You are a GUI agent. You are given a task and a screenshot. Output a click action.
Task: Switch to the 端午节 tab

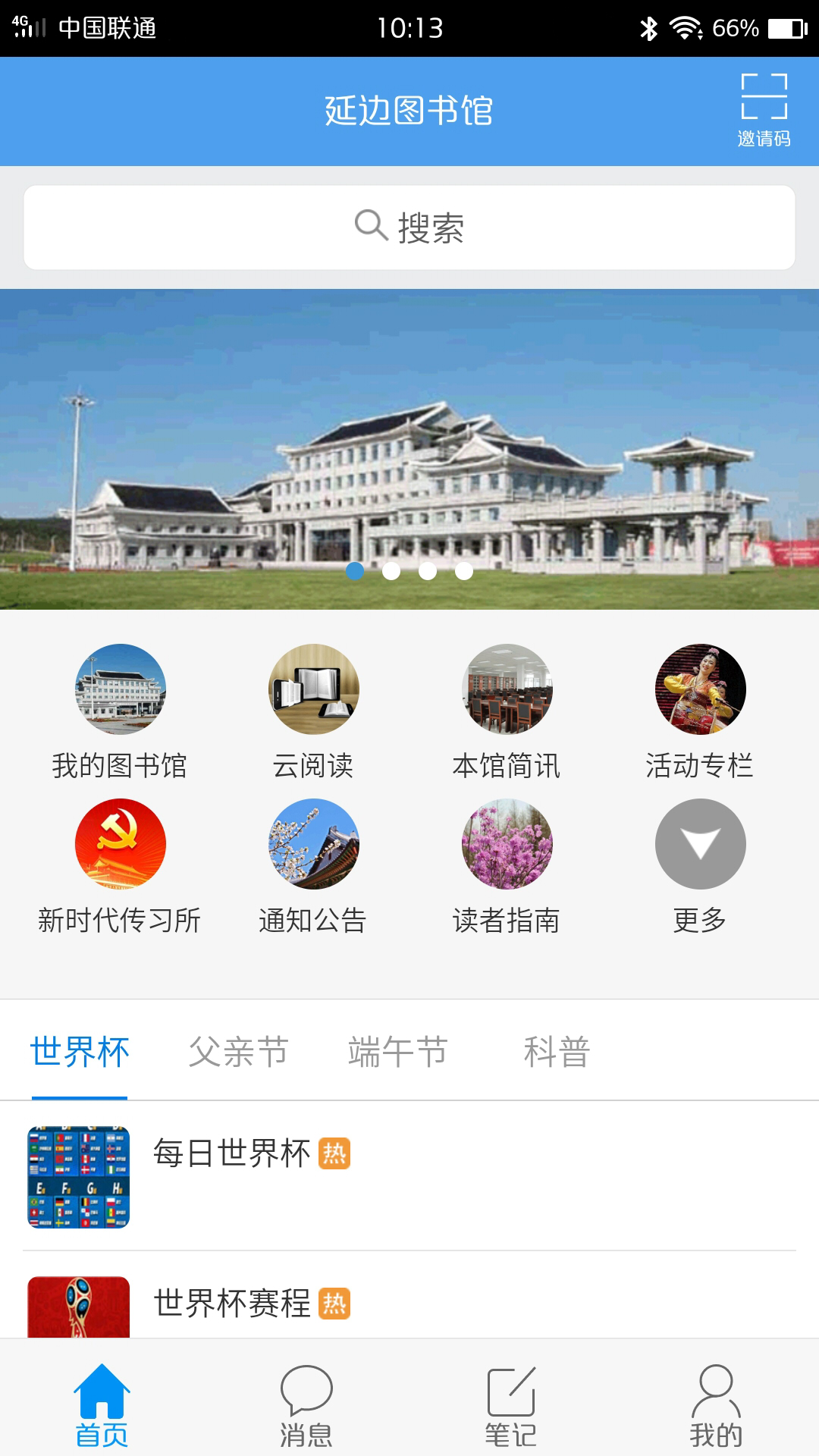coord(398,1053)
